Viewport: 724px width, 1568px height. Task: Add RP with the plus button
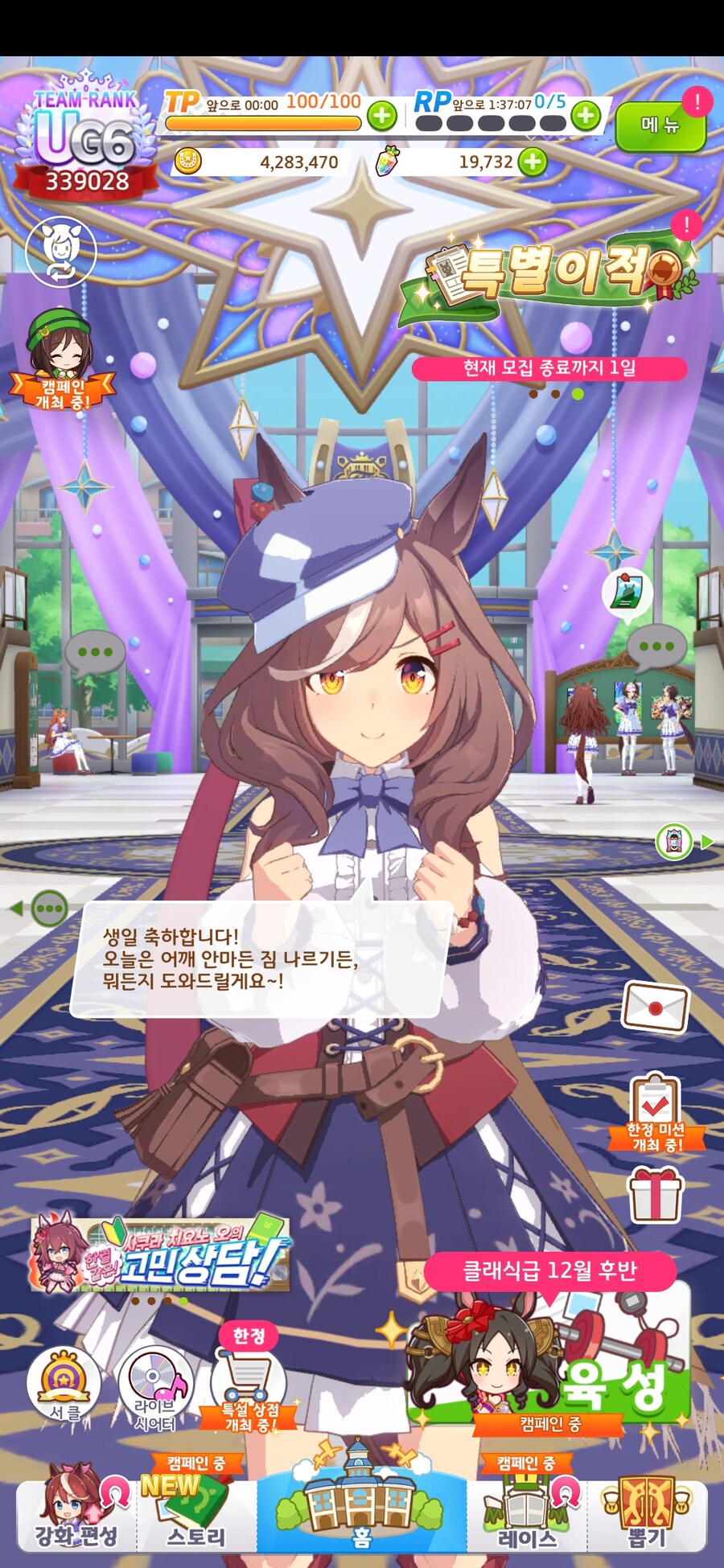(x=586, y=116)
